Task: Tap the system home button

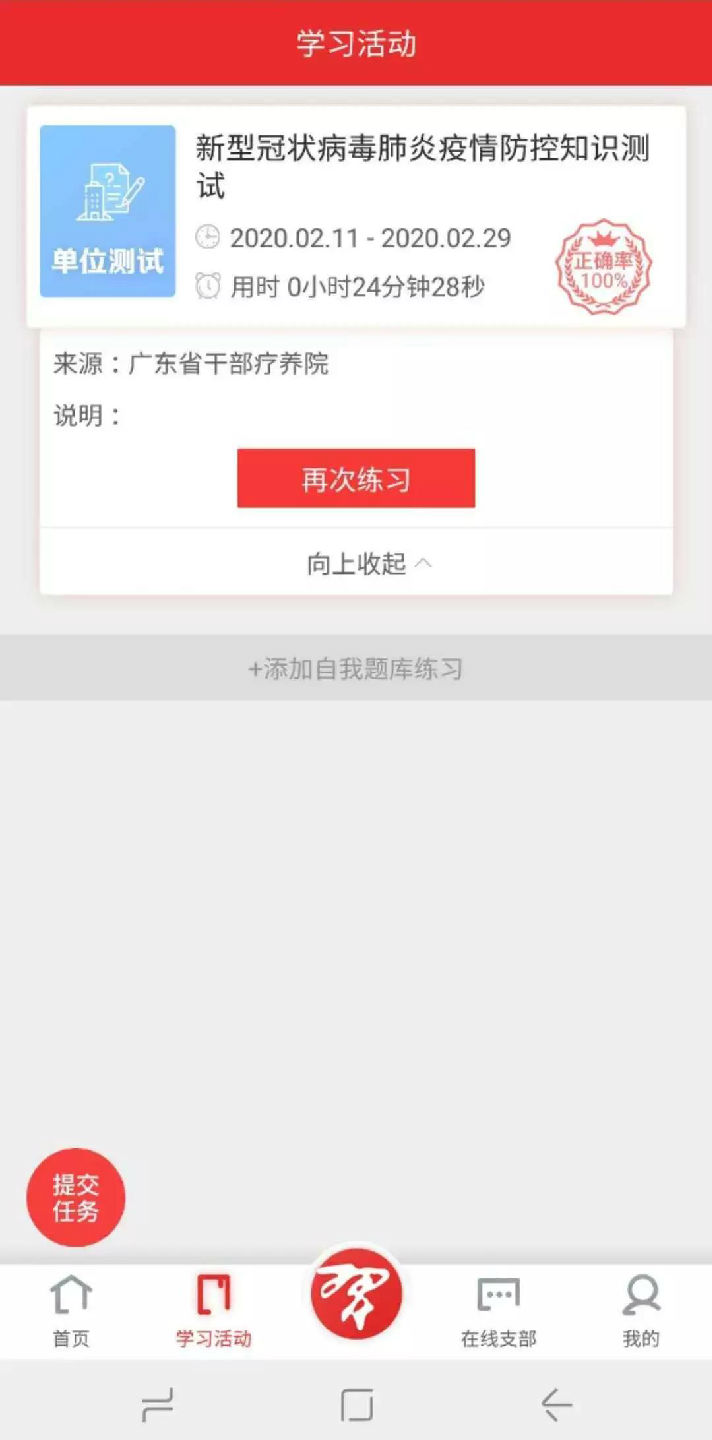Action: click(x=356, y=1404)
